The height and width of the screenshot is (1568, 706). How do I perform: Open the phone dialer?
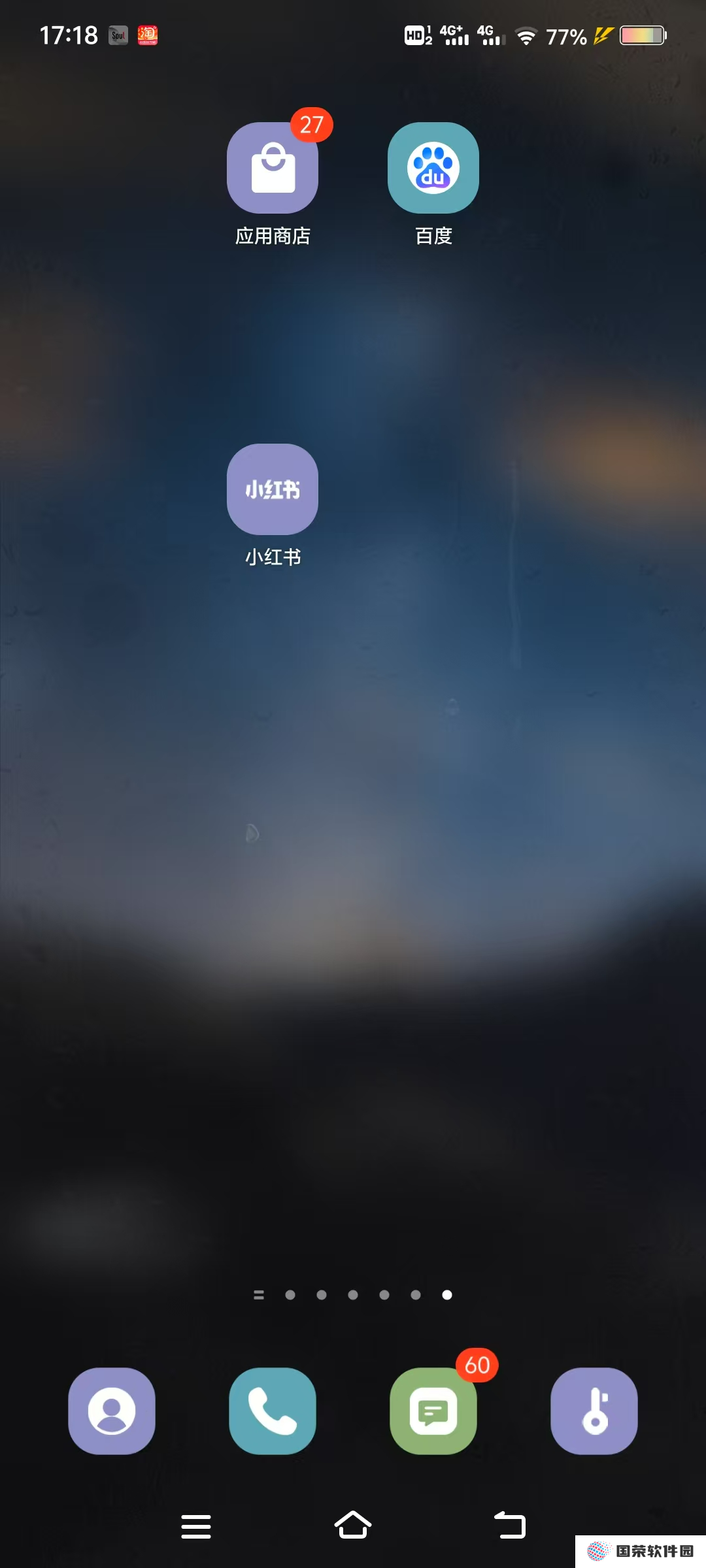point(273,1411)
